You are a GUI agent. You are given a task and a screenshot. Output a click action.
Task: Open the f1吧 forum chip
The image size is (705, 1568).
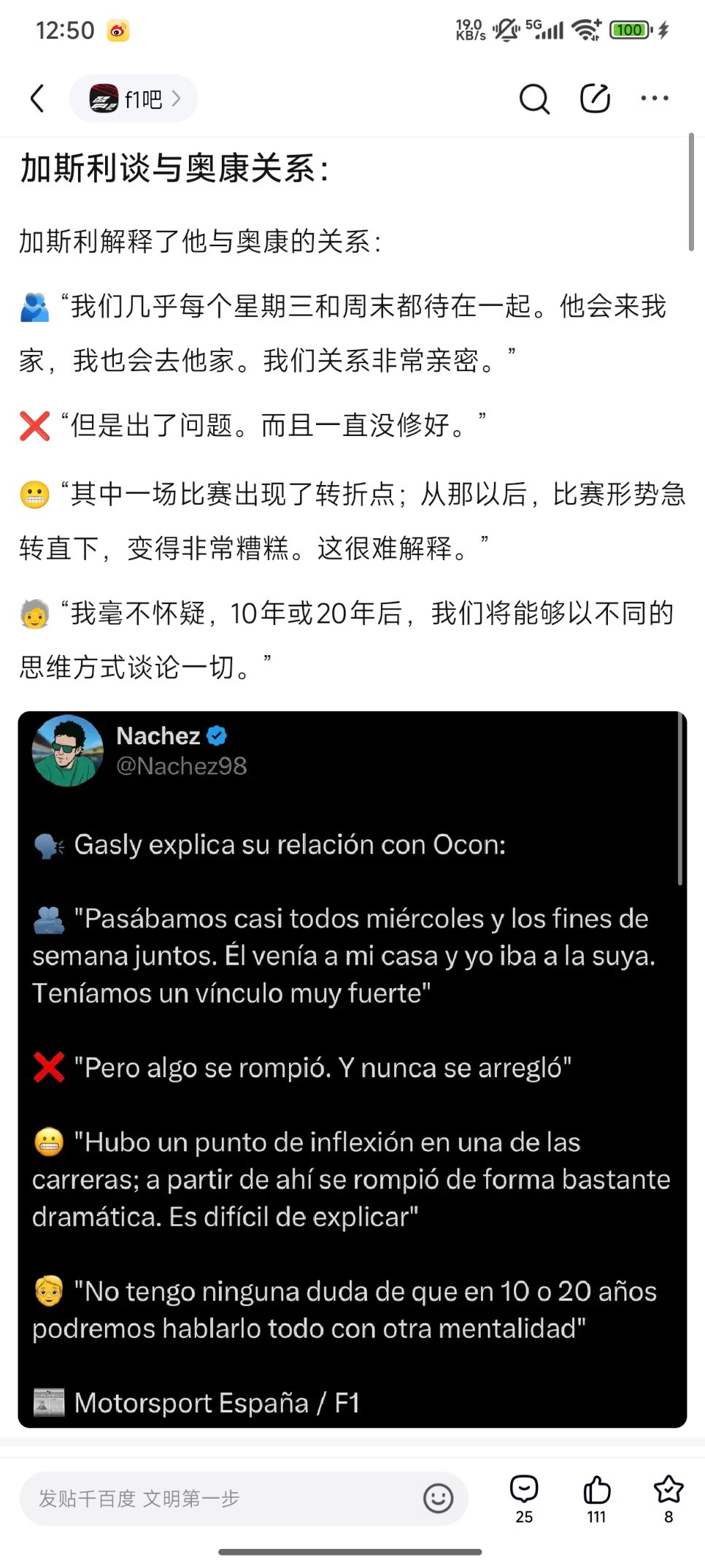(134, 99)
